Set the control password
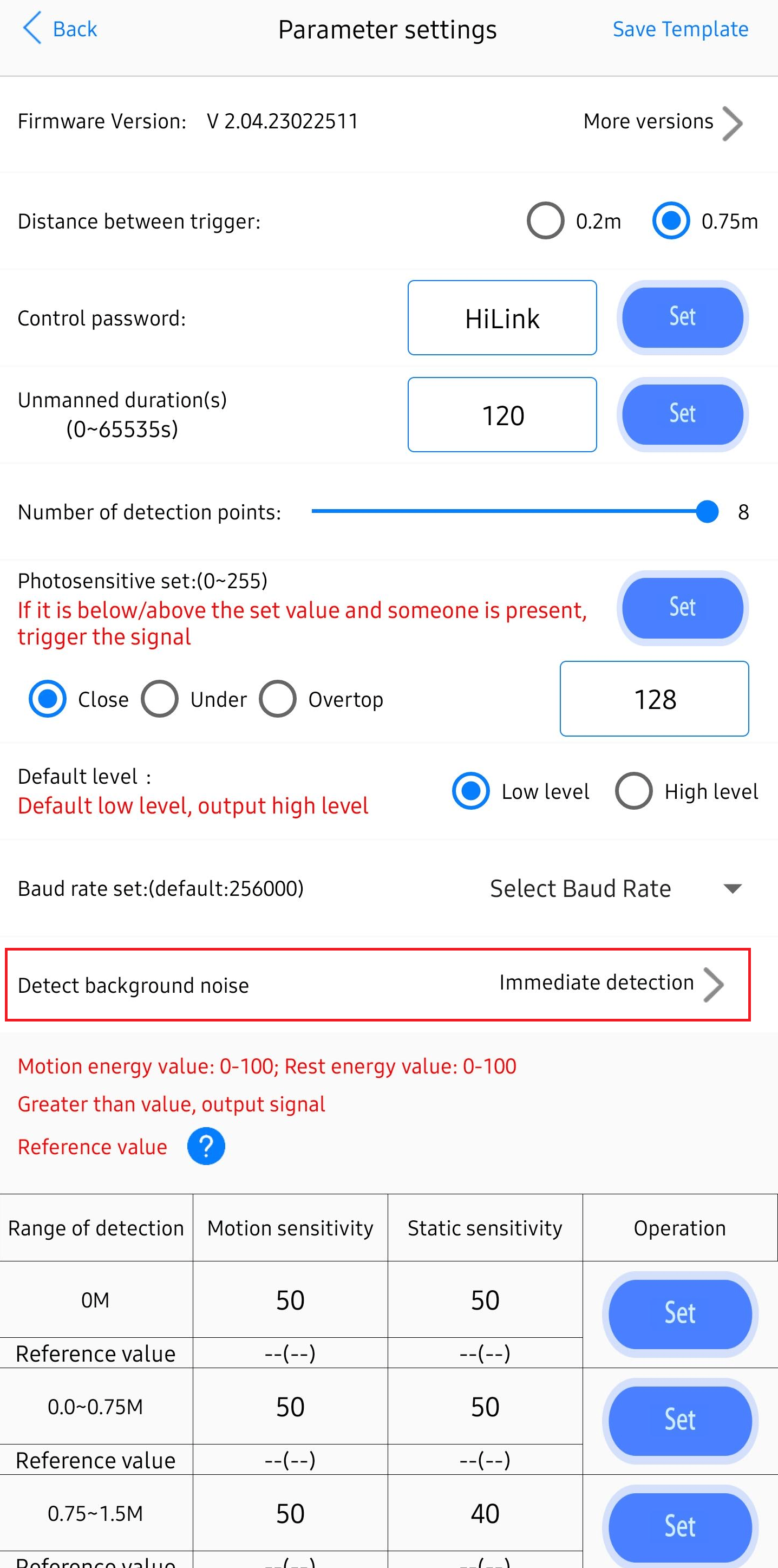Viewport: 778px width, 1568px height. pos(682,317)
